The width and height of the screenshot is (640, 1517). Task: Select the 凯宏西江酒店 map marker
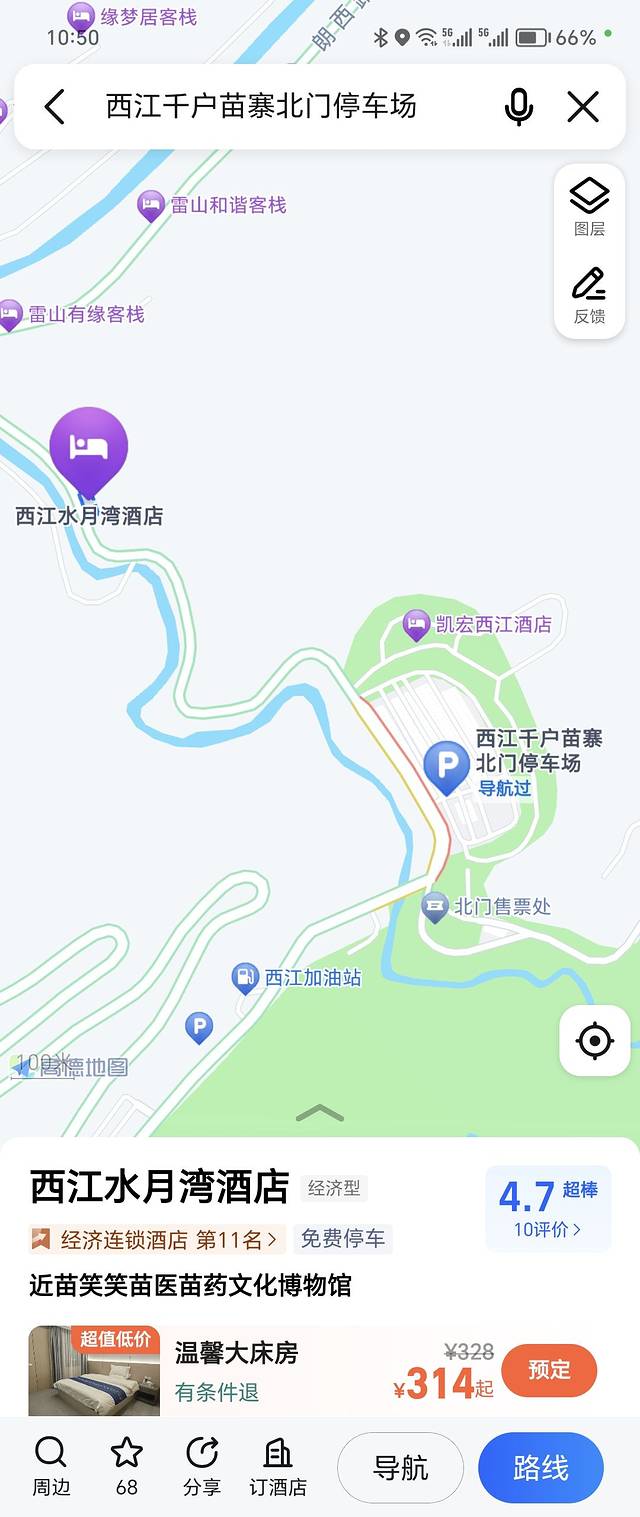417,626
